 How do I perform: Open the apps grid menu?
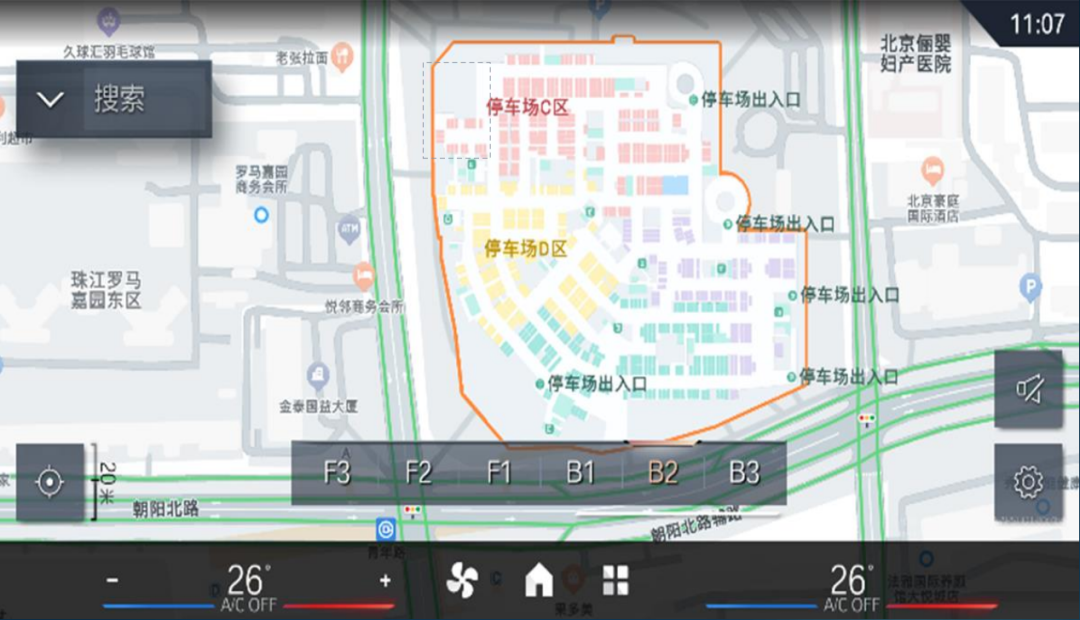(615, 580)
